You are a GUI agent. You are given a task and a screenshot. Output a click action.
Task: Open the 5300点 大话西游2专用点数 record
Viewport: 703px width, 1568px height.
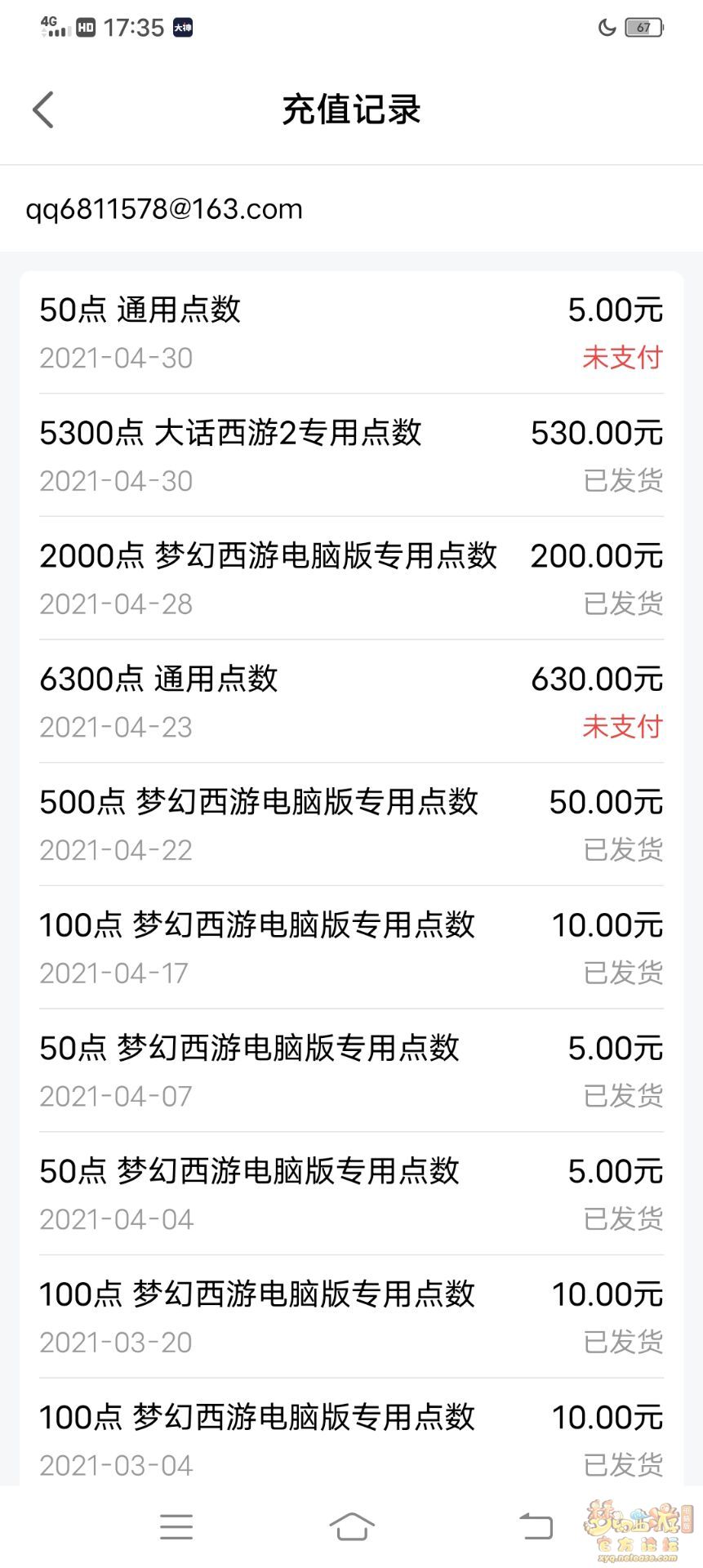tap(351, 455)
